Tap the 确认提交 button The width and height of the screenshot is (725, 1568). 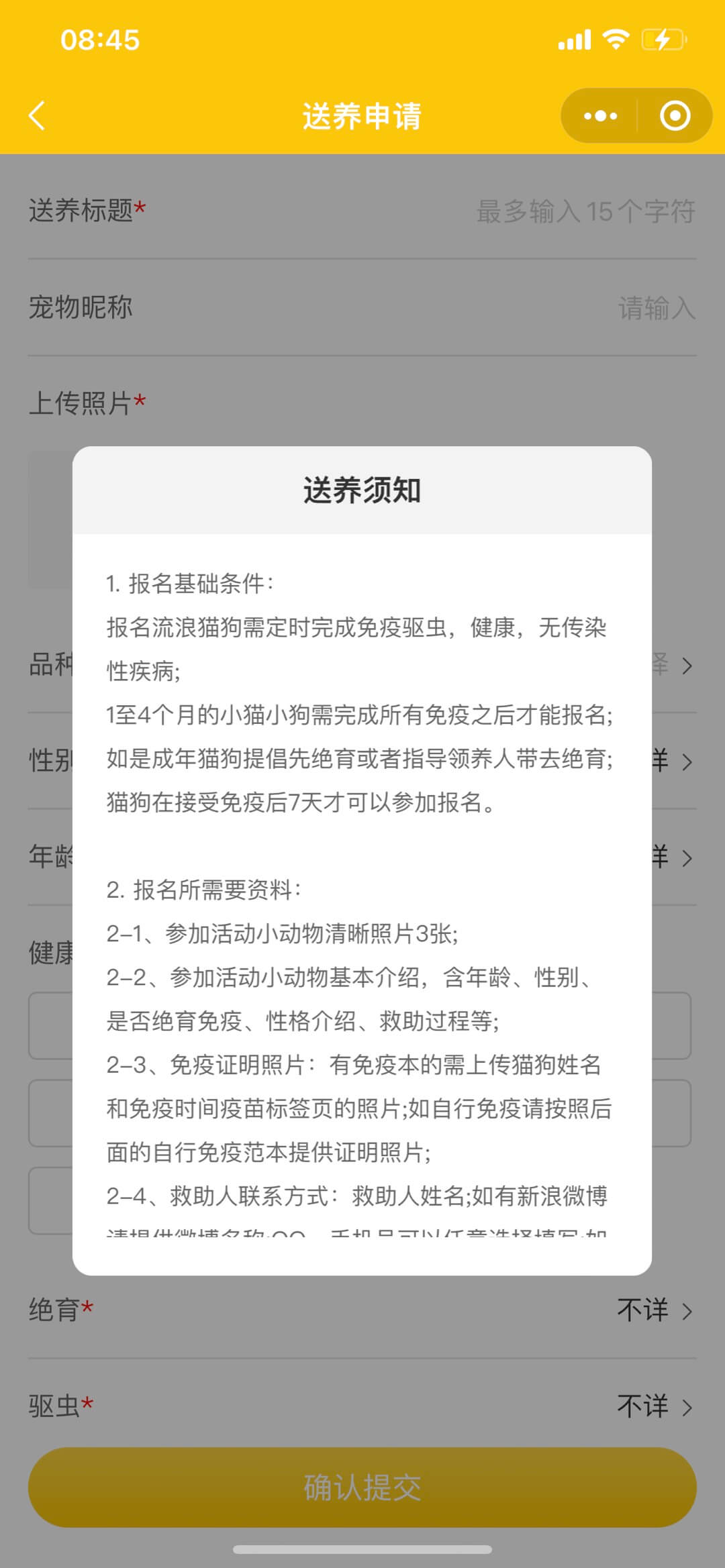point(362,1487)
